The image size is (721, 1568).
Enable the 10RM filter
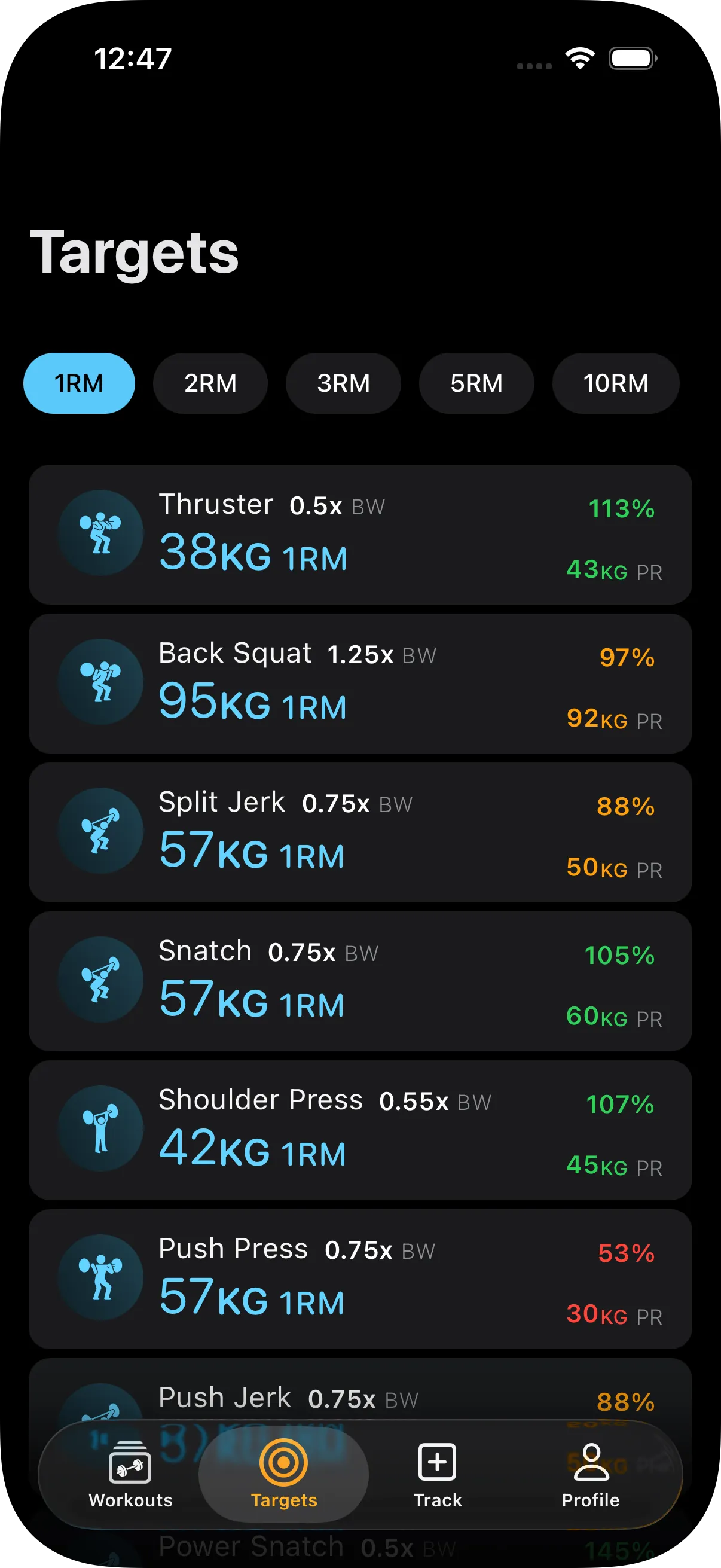coord(615,383)
